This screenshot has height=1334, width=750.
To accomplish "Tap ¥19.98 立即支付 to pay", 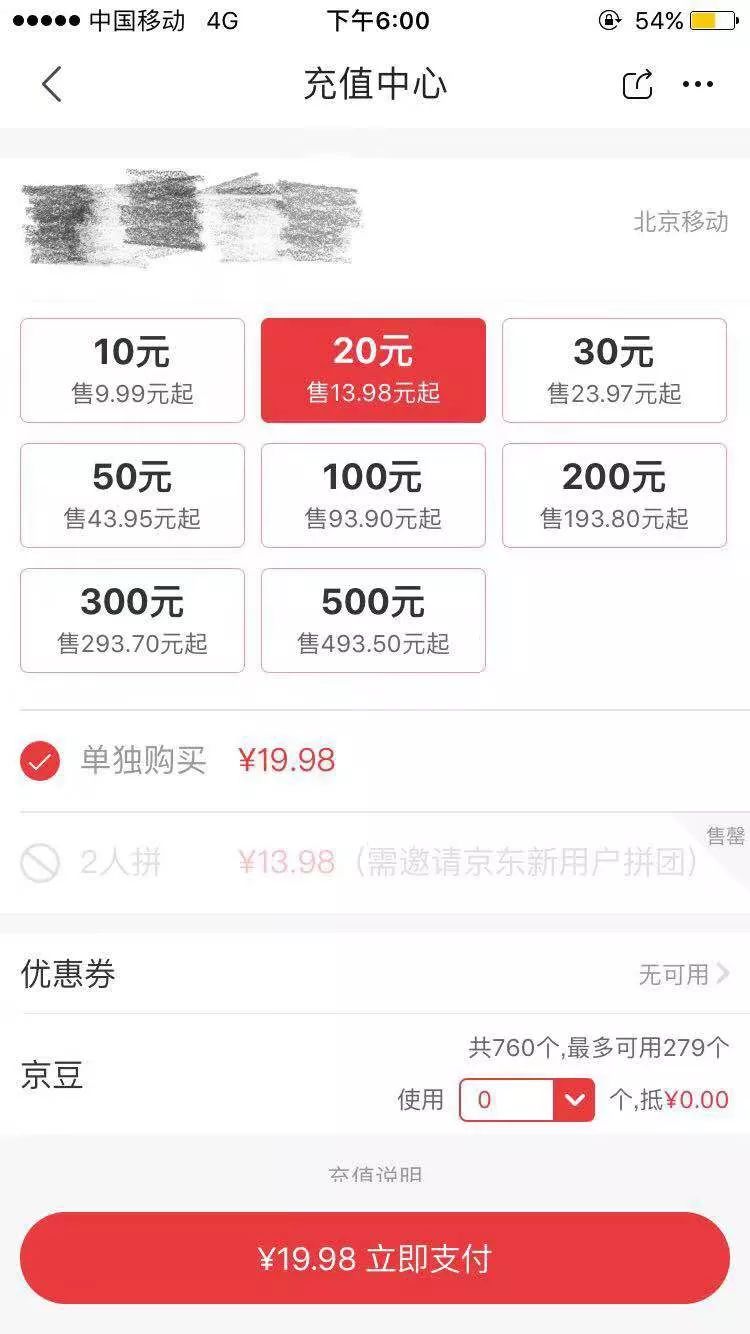I will [375, 1258].
